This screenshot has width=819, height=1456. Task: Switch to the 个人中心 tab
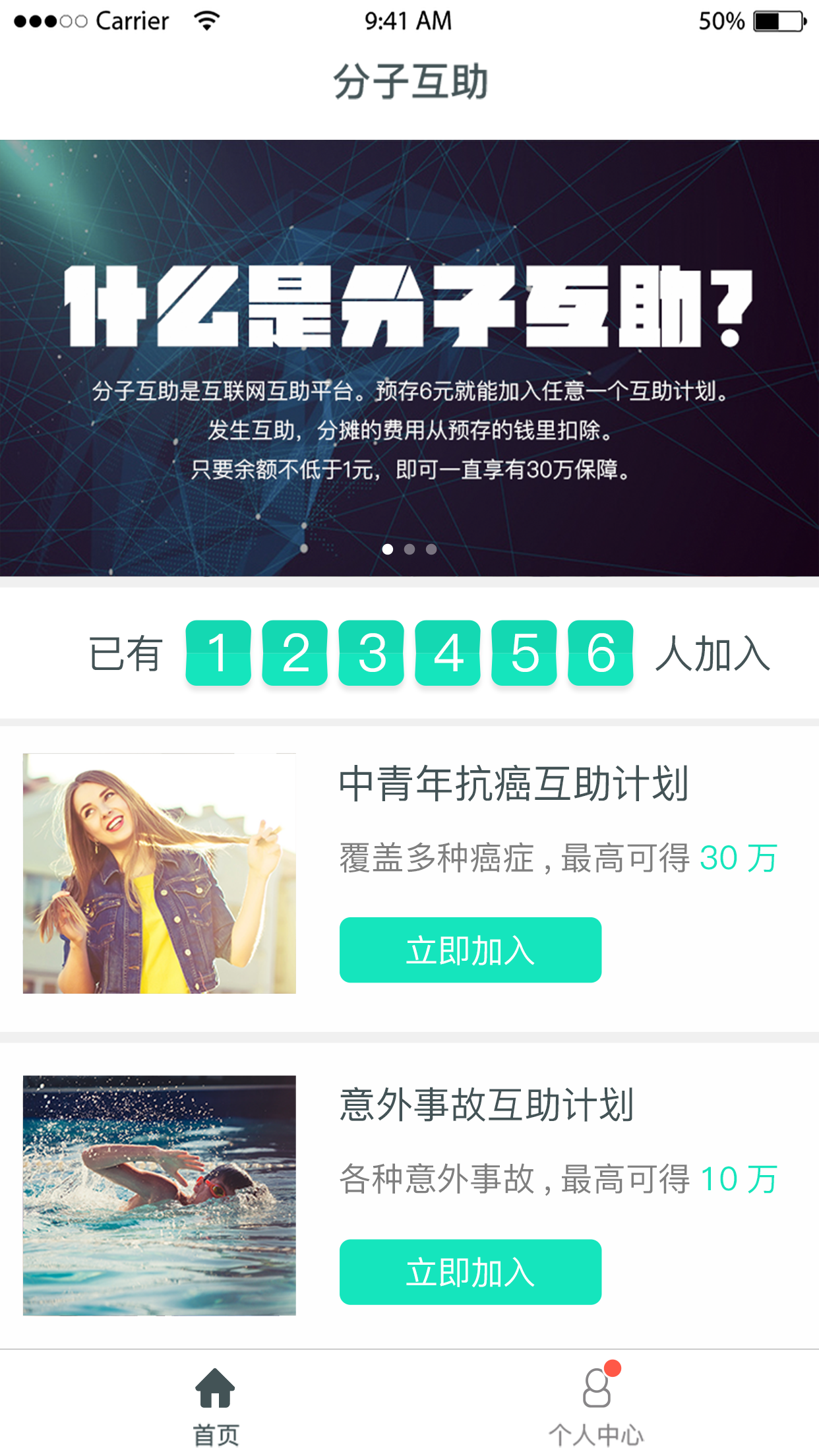(x=597, y=1406)
